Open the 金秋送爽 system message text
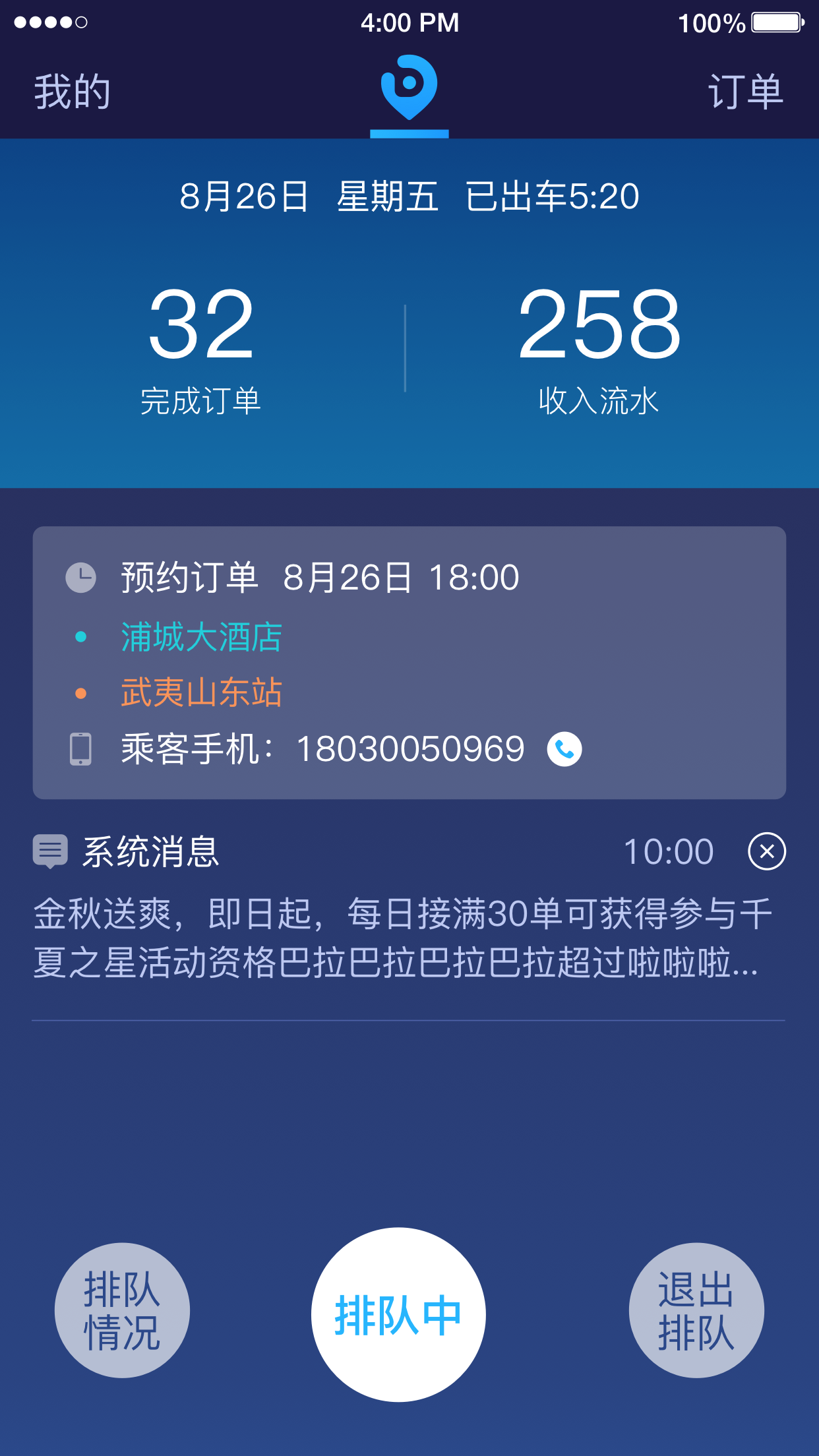819x1456 pixels. [402, 938]
